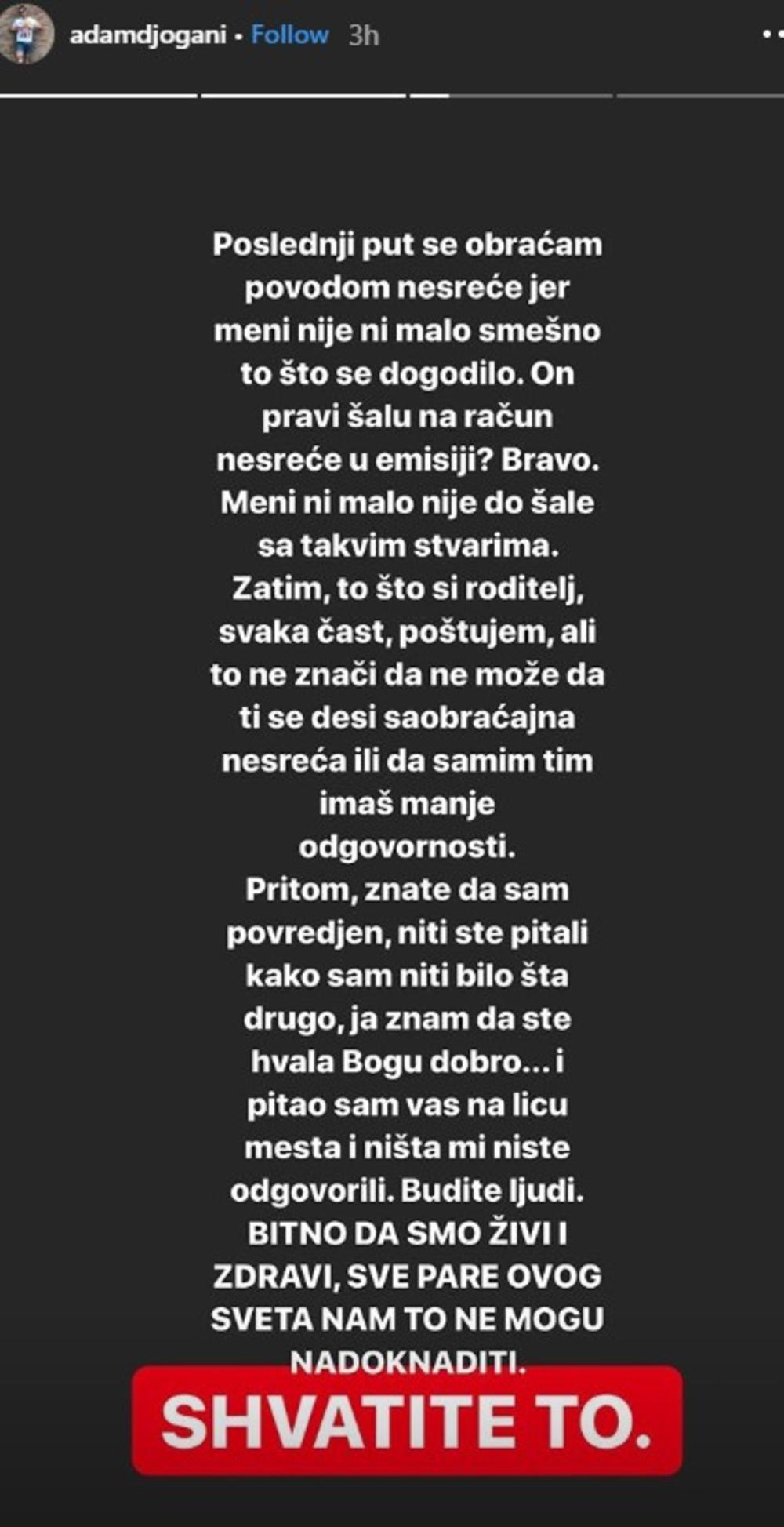Follow adamdjogani
This screenshot has width=784, height=1527.
[x=289, y=35]
